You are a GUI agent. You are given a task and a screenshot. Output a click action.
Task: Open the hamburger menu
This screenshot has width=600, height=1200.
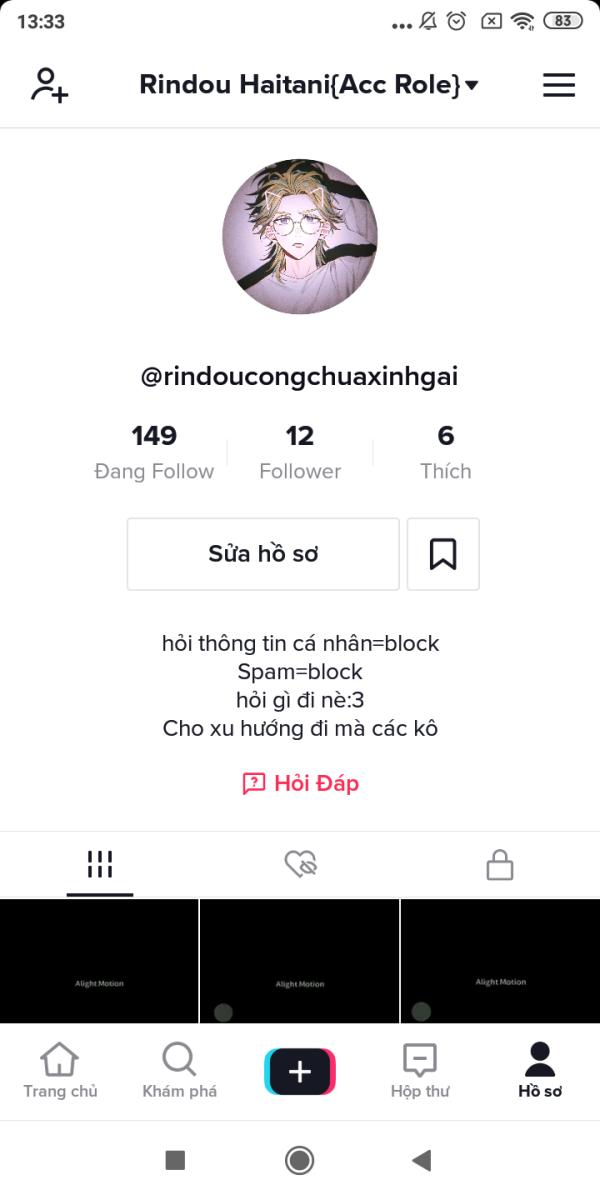tap(559, 85)
